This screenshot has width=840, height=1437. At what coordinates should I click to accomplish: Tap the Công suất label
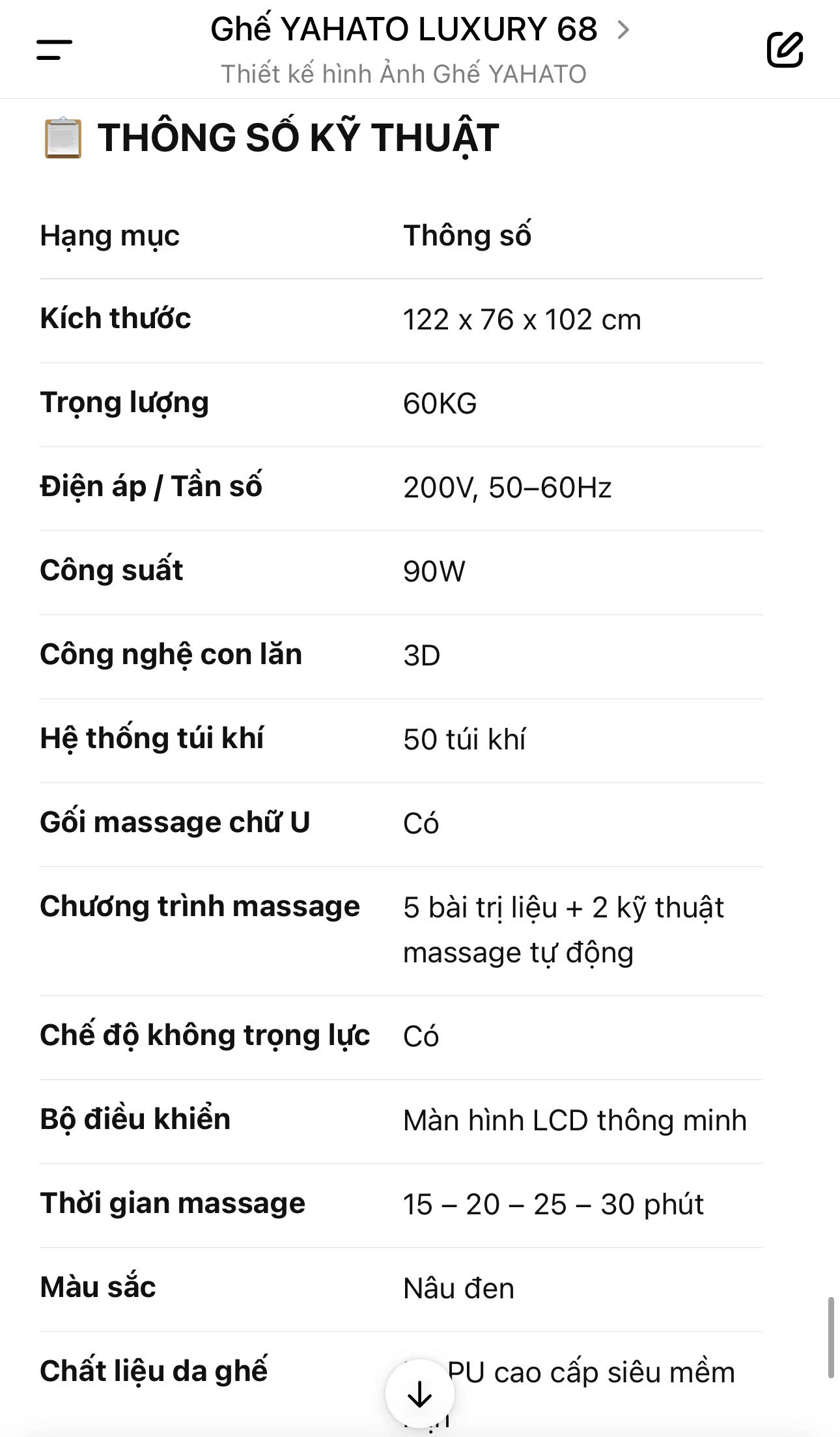[x=111, y=570]
